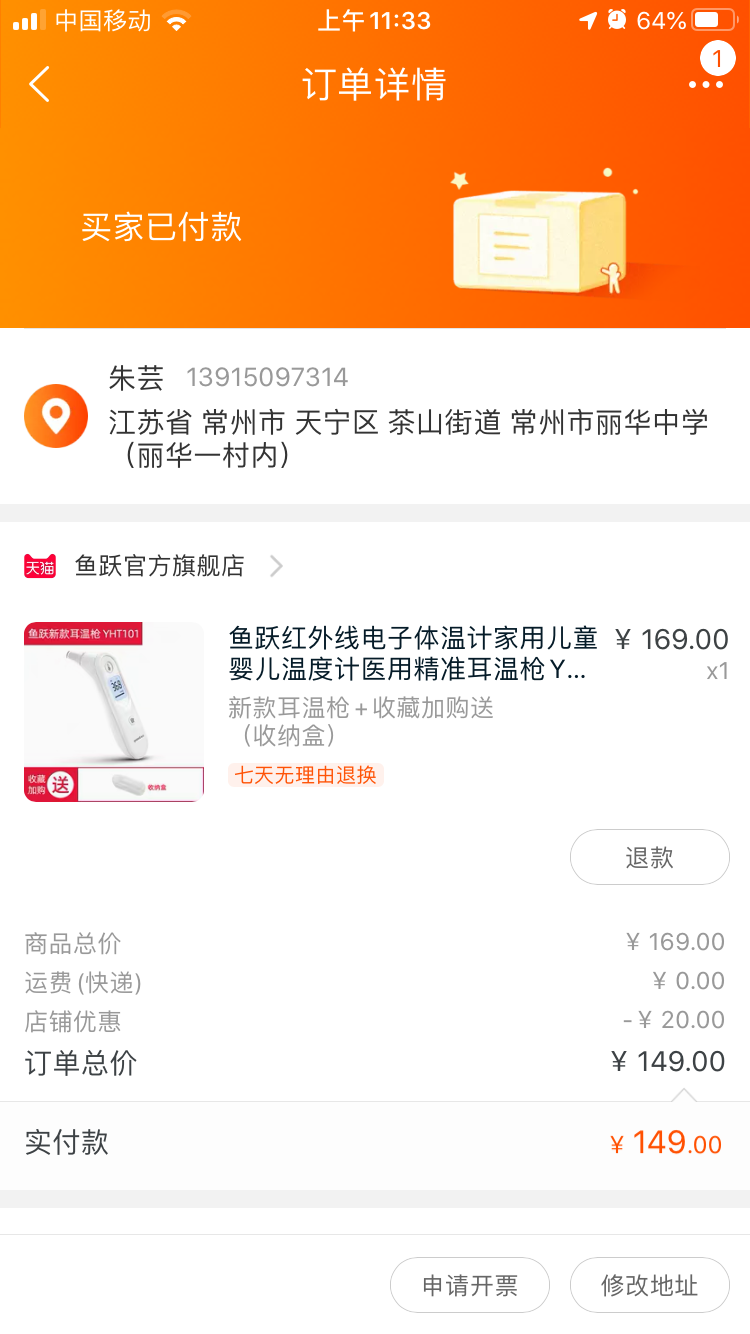Tap 申请开票 to request invoice
Viewport: 750px width, 1334px height.
click(x=470, y=1285)
